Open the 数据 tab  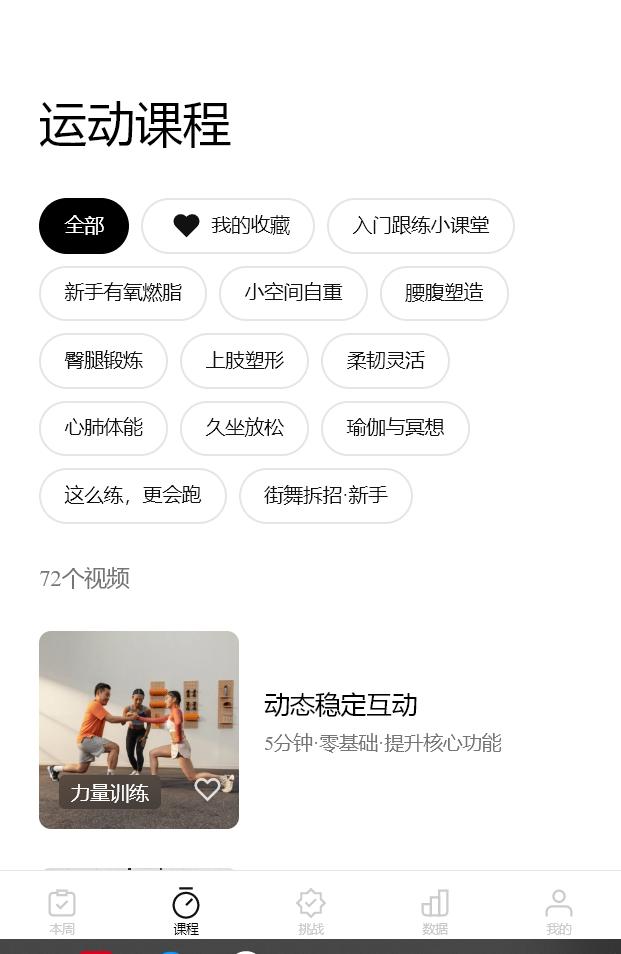(435, 911)
